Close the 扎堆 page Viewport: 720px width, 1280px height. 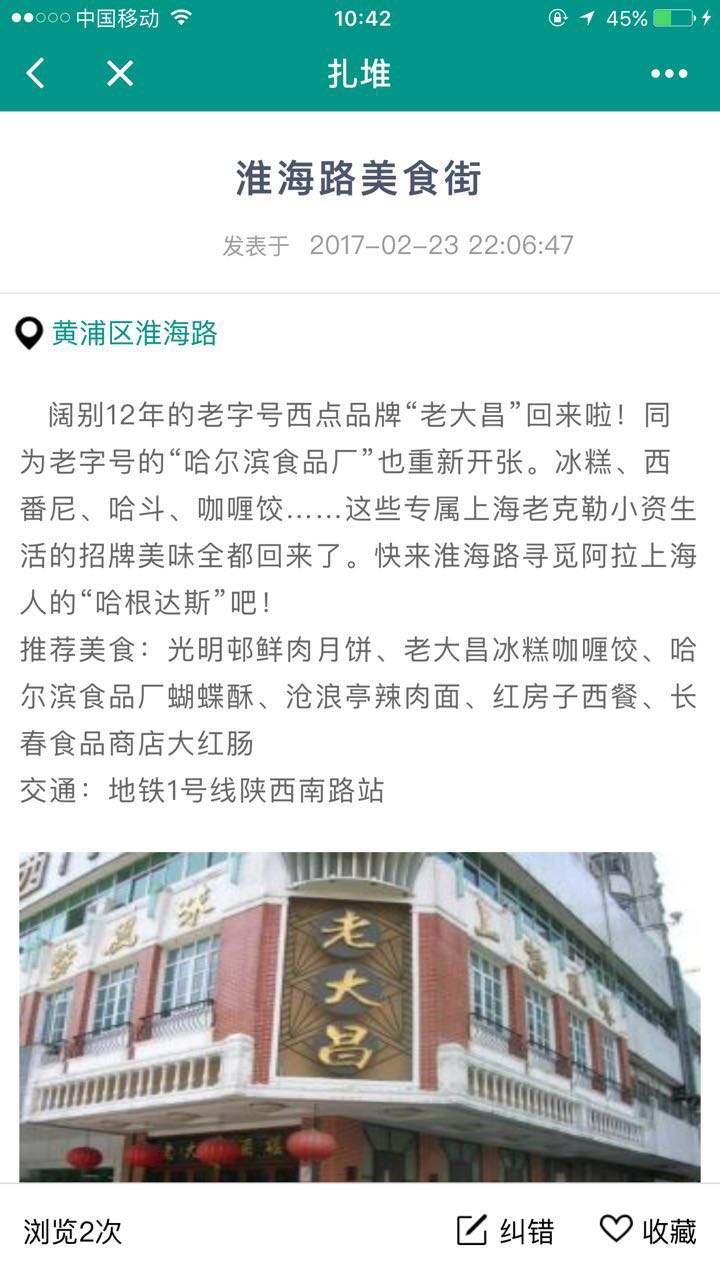(120, 74)
